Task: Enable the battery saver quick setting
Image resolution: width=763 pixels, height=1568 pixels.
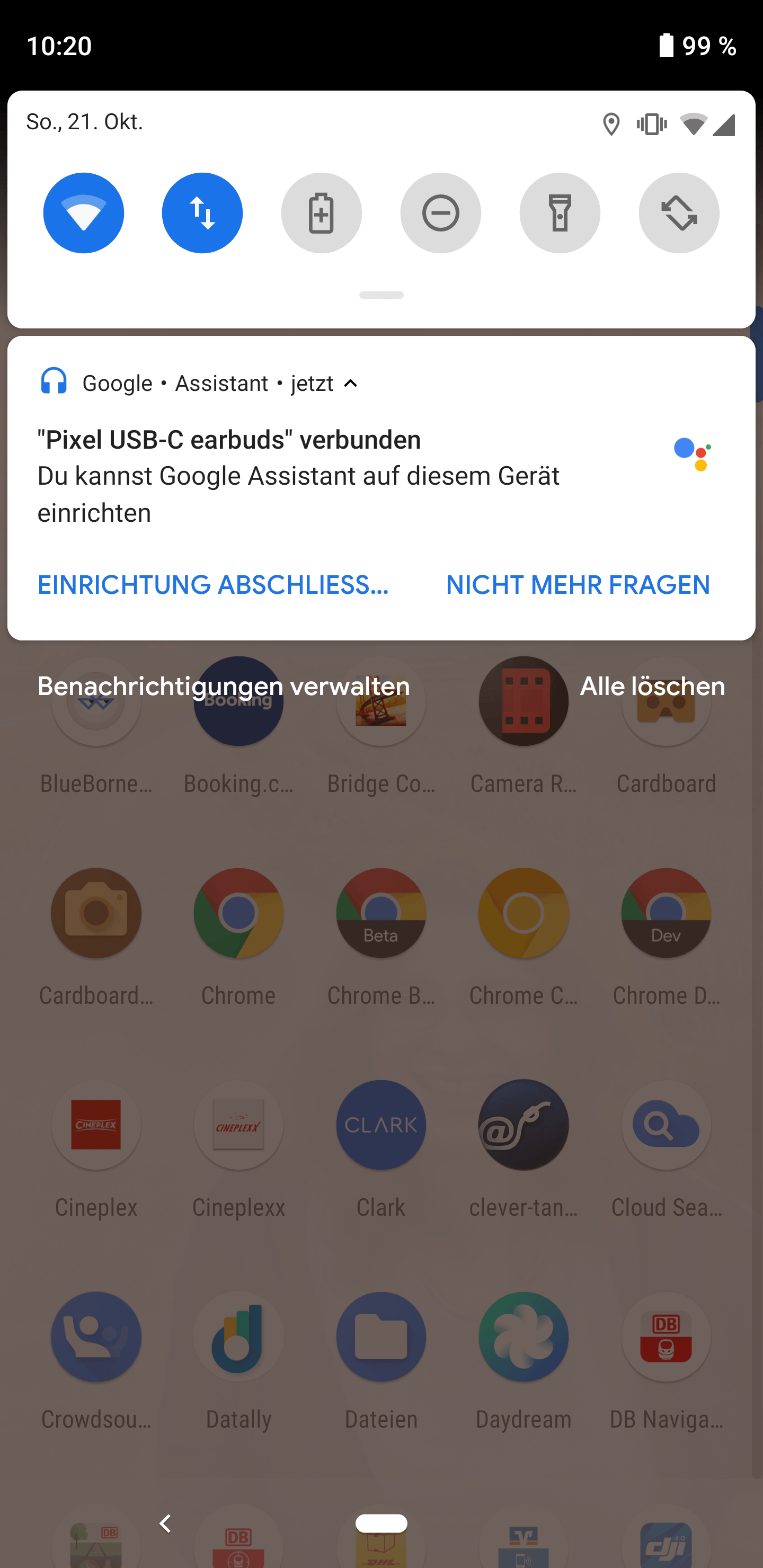Action: click(x=322, y=213)
